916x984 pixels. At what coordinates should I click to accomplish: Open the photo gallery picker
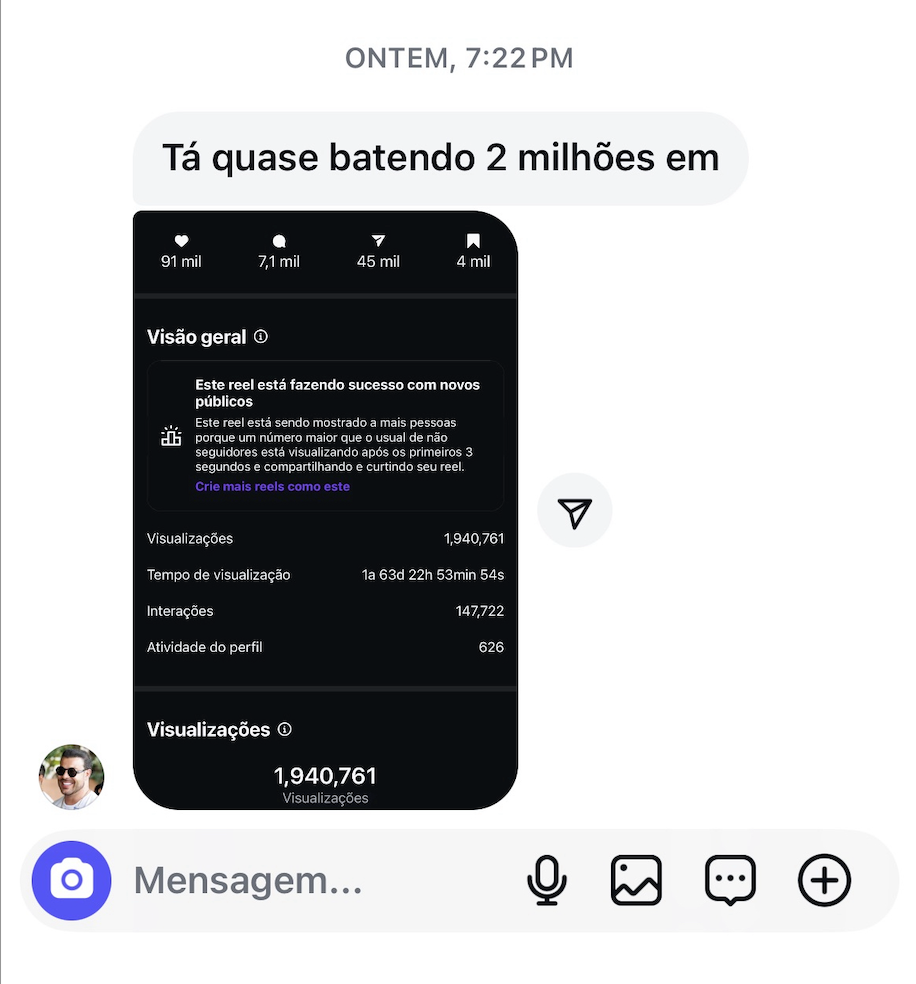tap(637, 880)
